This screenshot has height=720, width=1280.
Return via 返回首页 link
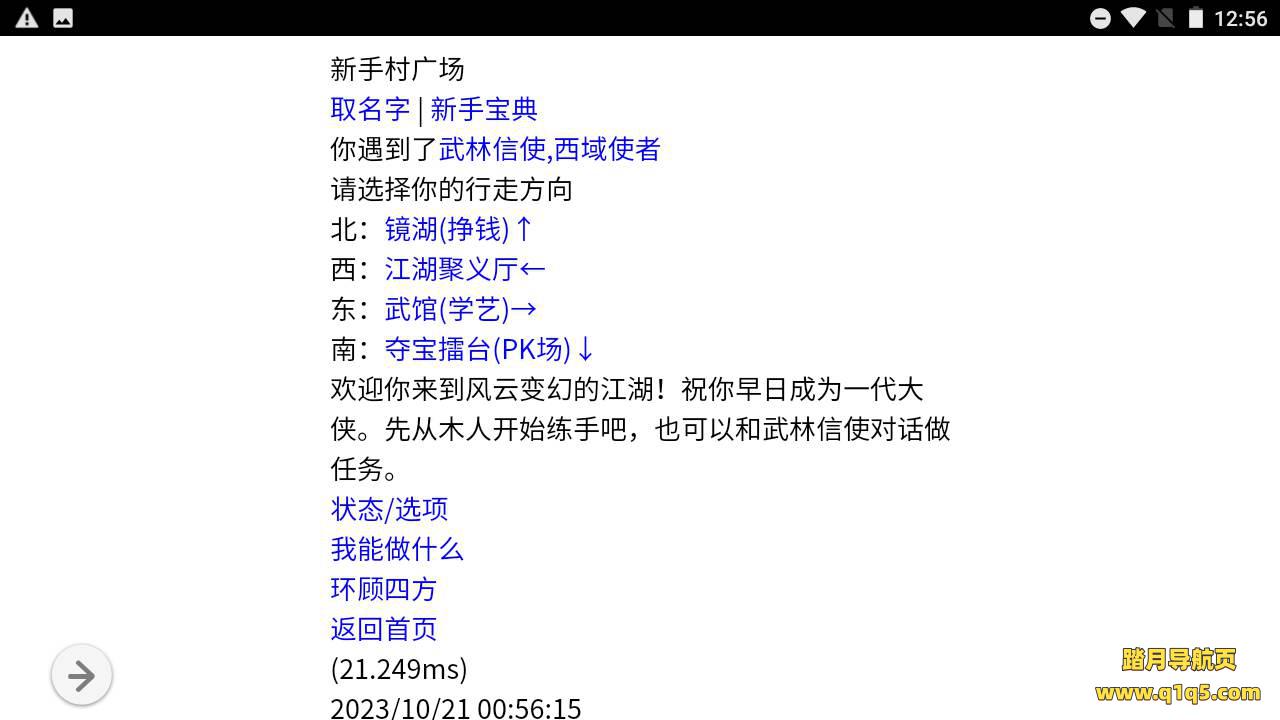[x=384, y=629]
